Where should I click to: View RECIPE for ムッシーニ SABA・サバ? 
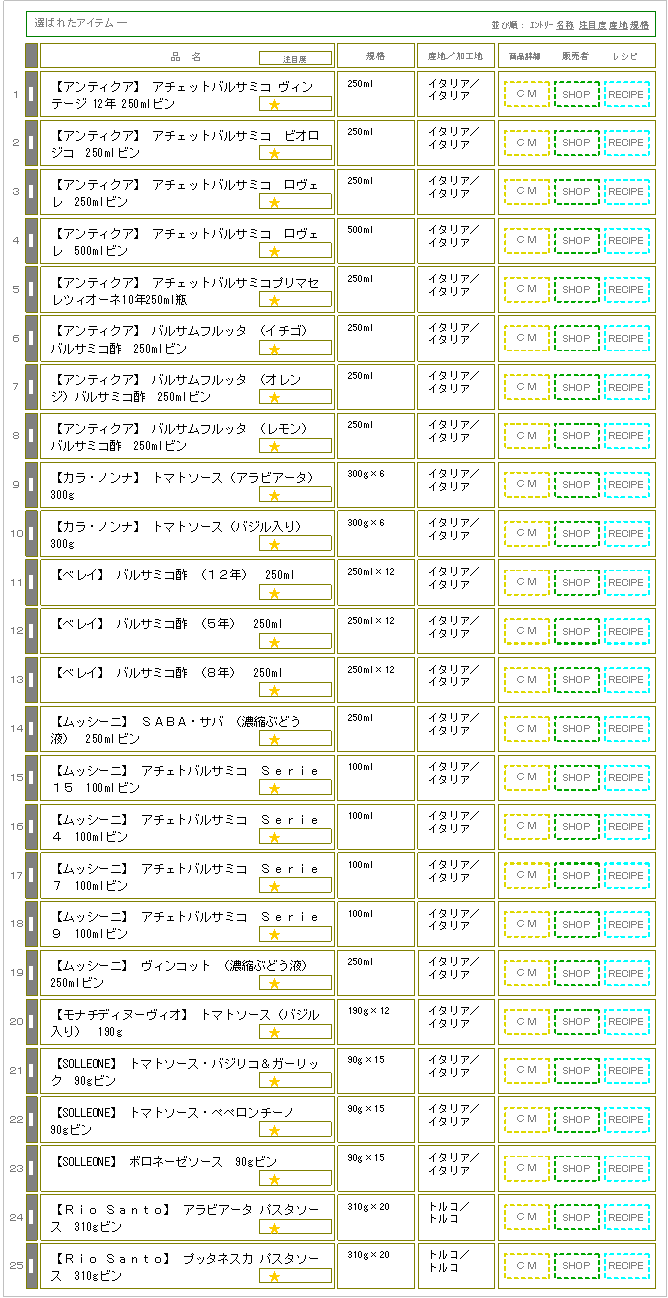pyautogui.click(x=626, y=729)
